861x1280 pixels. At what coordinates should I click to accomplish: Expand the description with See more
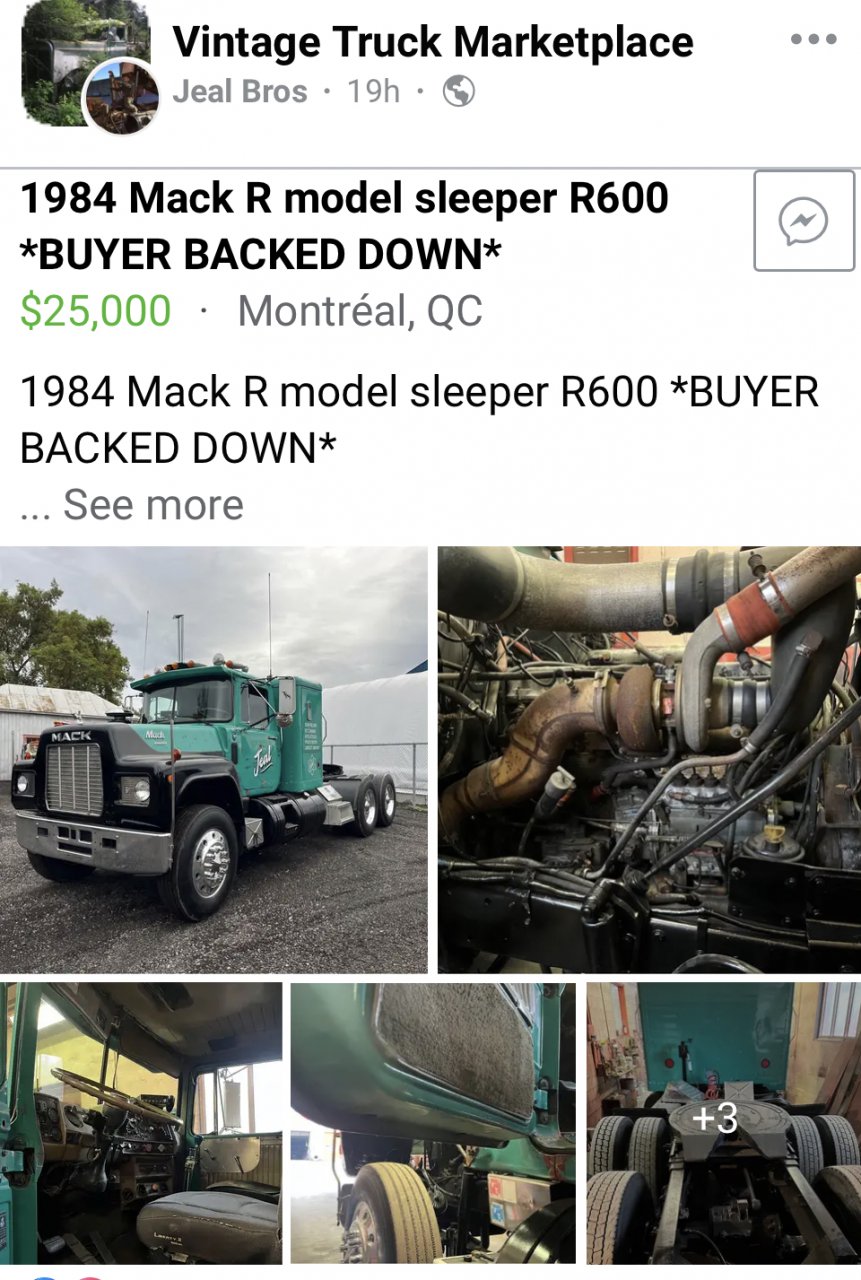(x=153, y=505)
